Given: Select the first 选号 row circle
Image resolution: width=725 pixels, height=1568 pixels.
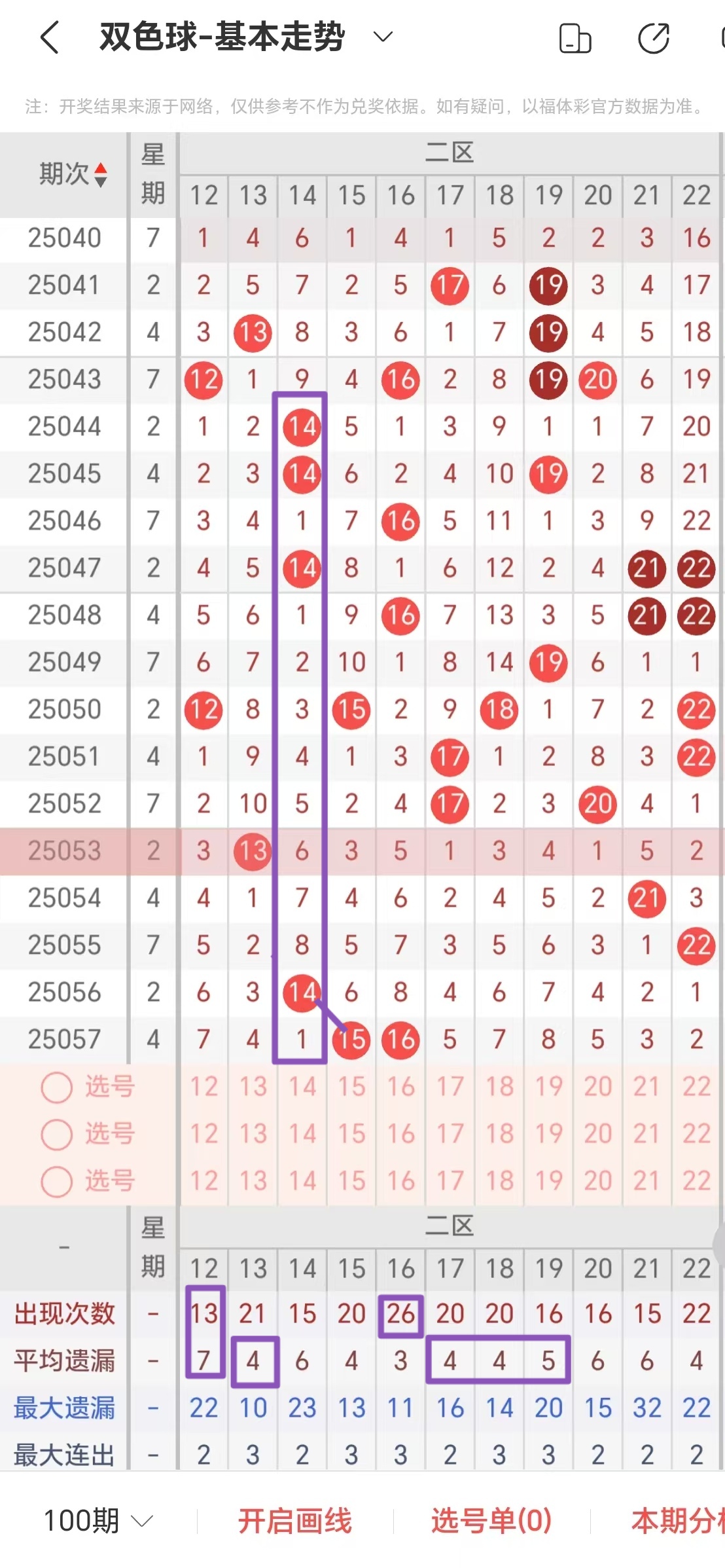Looking at the screenshot, I should pos(58,1086).
